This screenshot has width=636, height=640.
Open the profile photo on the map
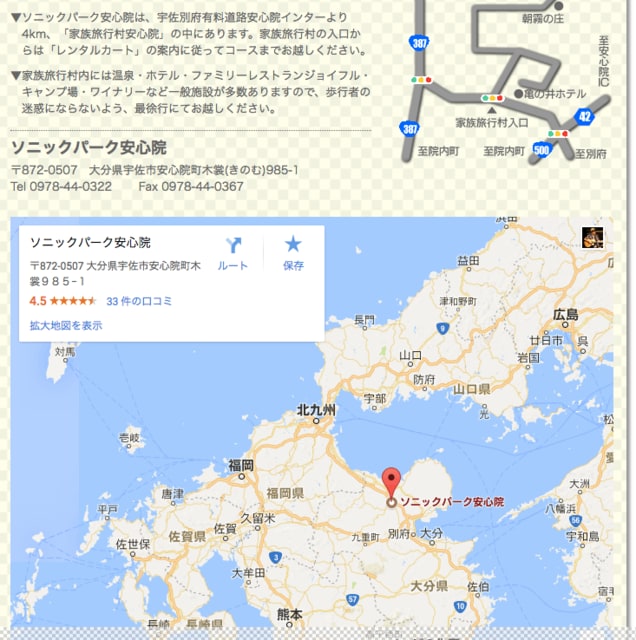pos(593,238)
